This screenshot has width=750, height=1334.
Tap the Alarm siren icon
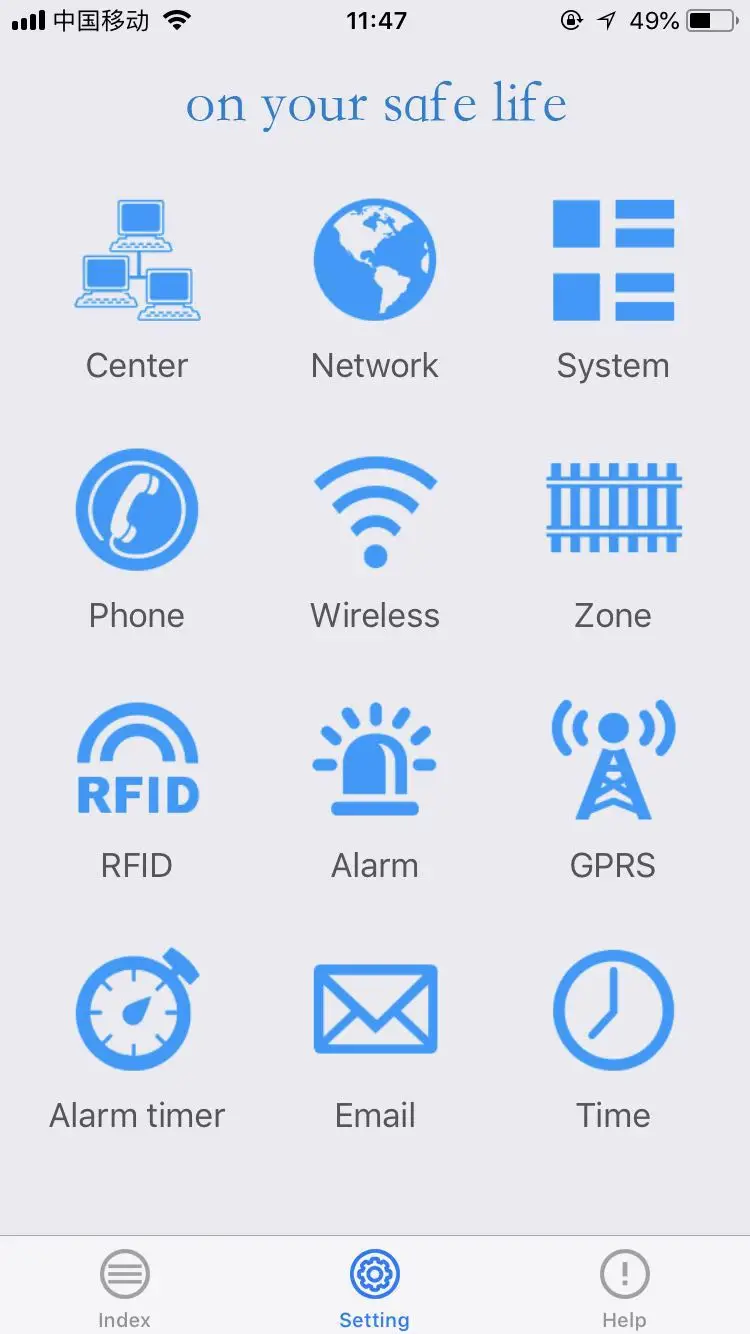[375, 759]
